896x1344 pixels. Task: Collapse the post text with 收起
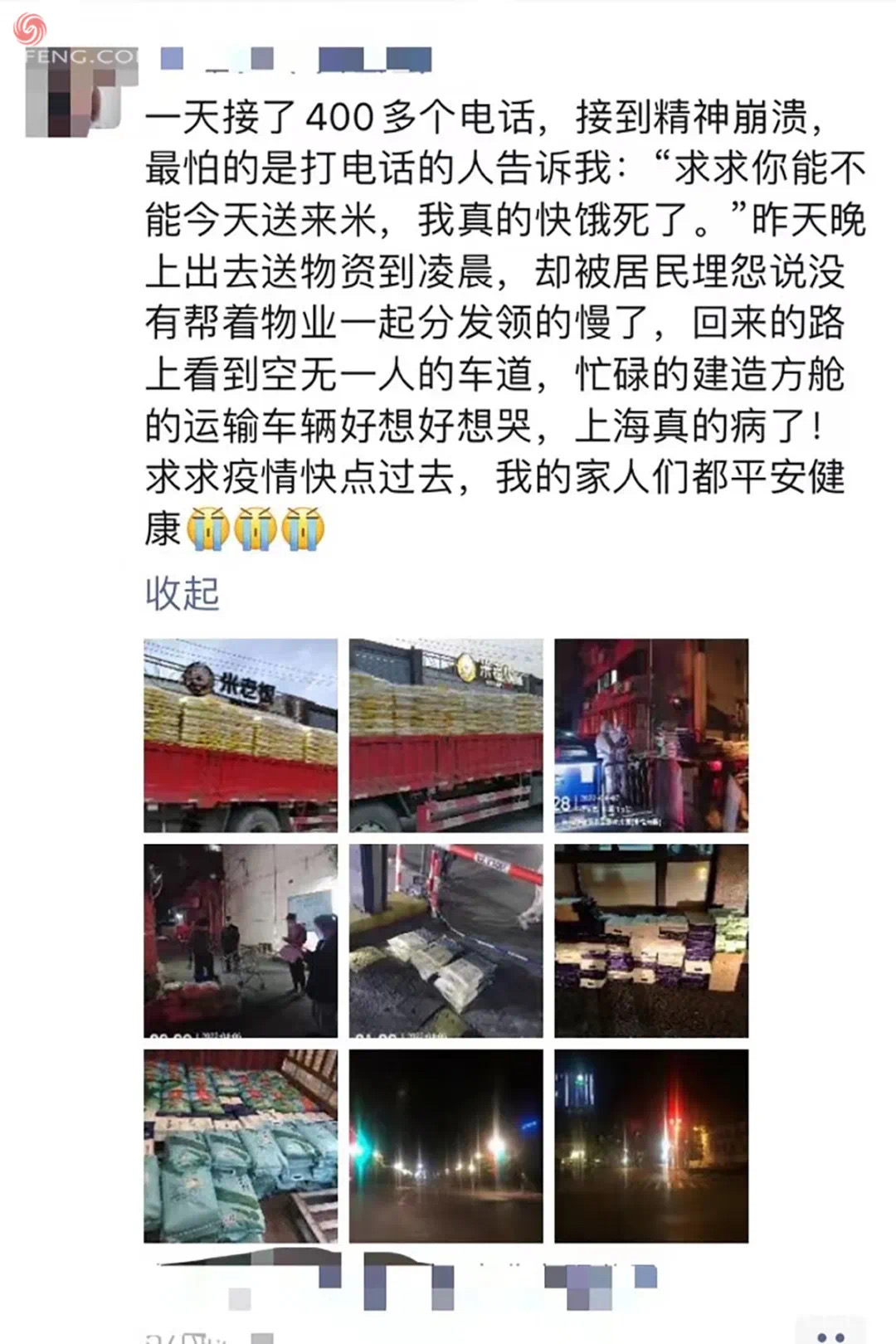pos(182,594)
